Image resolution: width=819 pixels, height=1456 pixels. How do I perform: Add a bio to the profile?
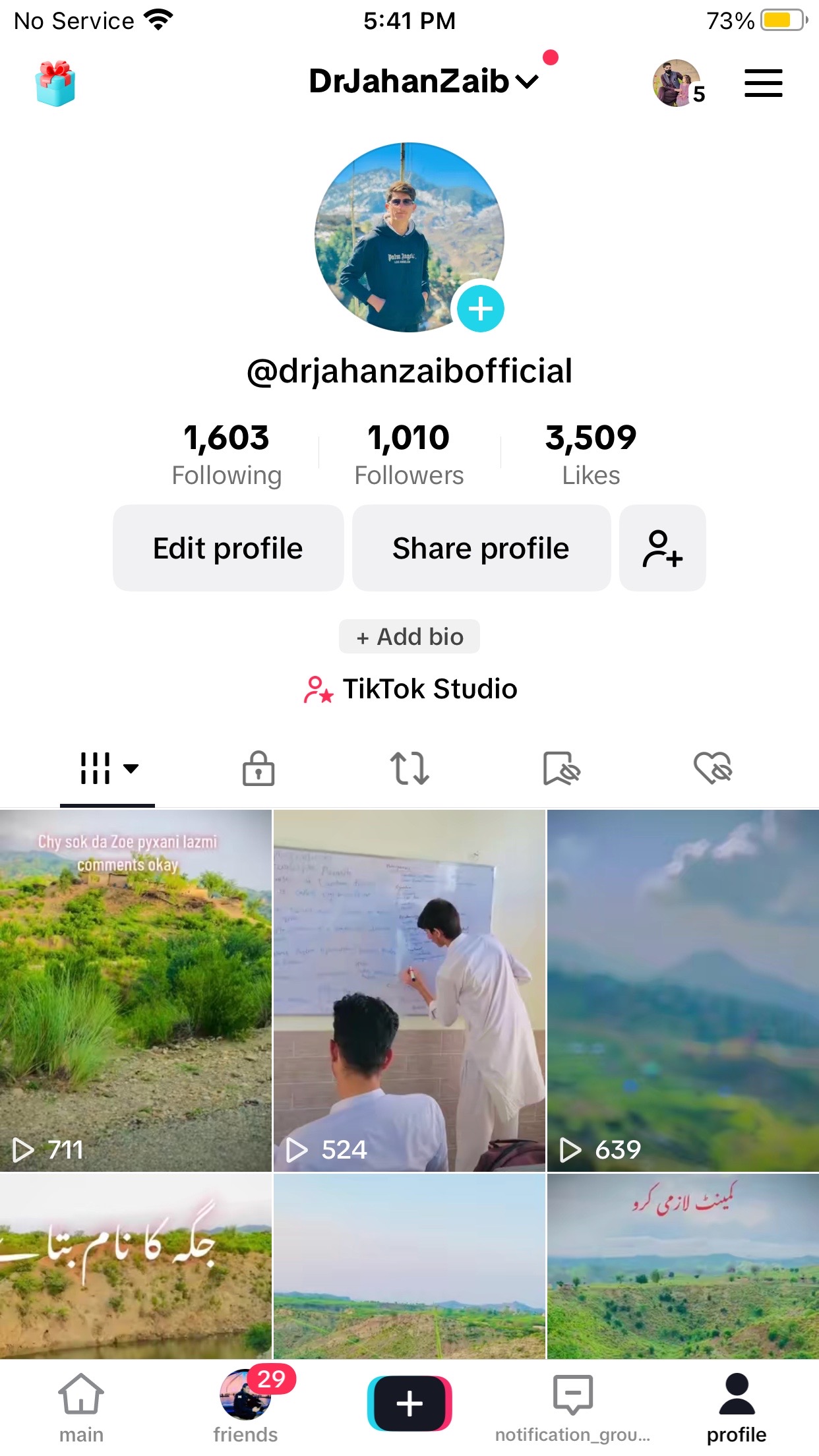pyautogui.click(x=409, y=636)
